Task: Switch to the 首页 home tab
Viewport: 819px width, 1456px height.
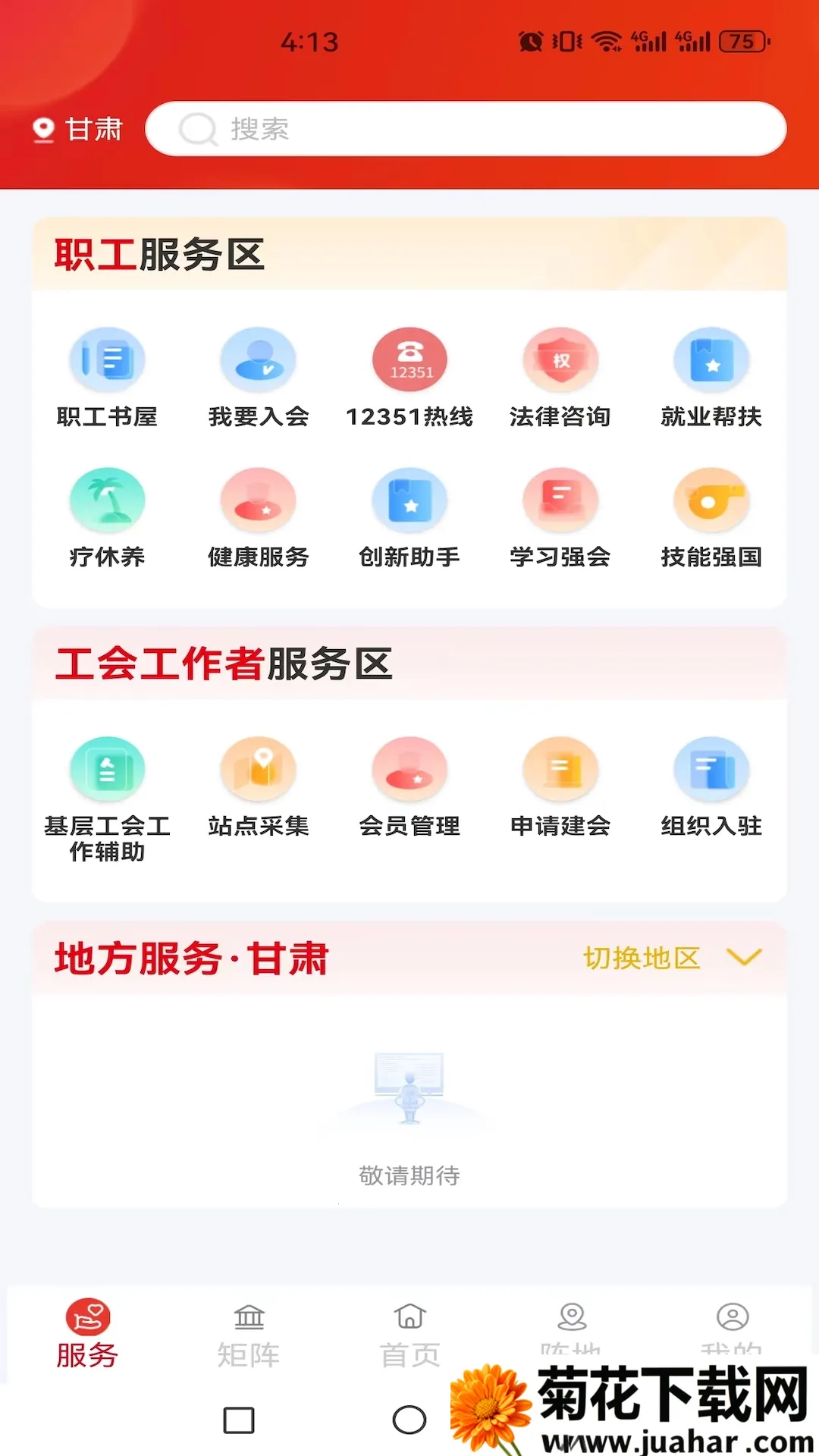Action: [409, 1335]
